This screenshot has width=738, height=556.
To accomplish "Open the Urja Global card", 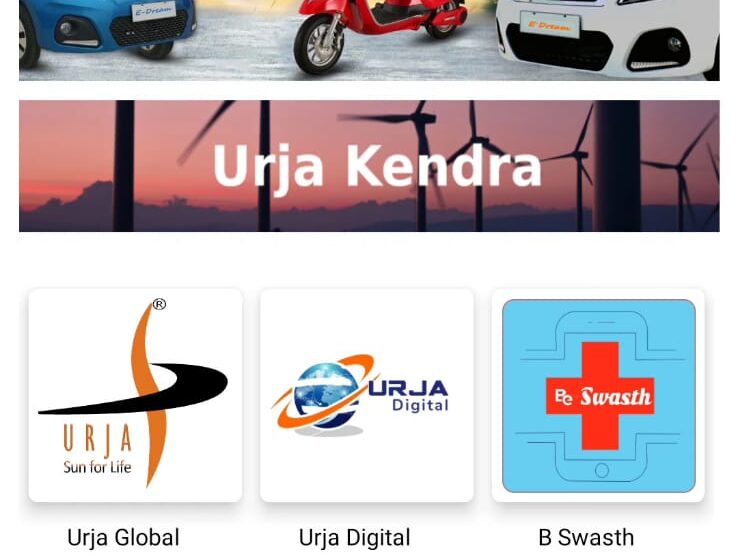I will (x=135, y=396).
